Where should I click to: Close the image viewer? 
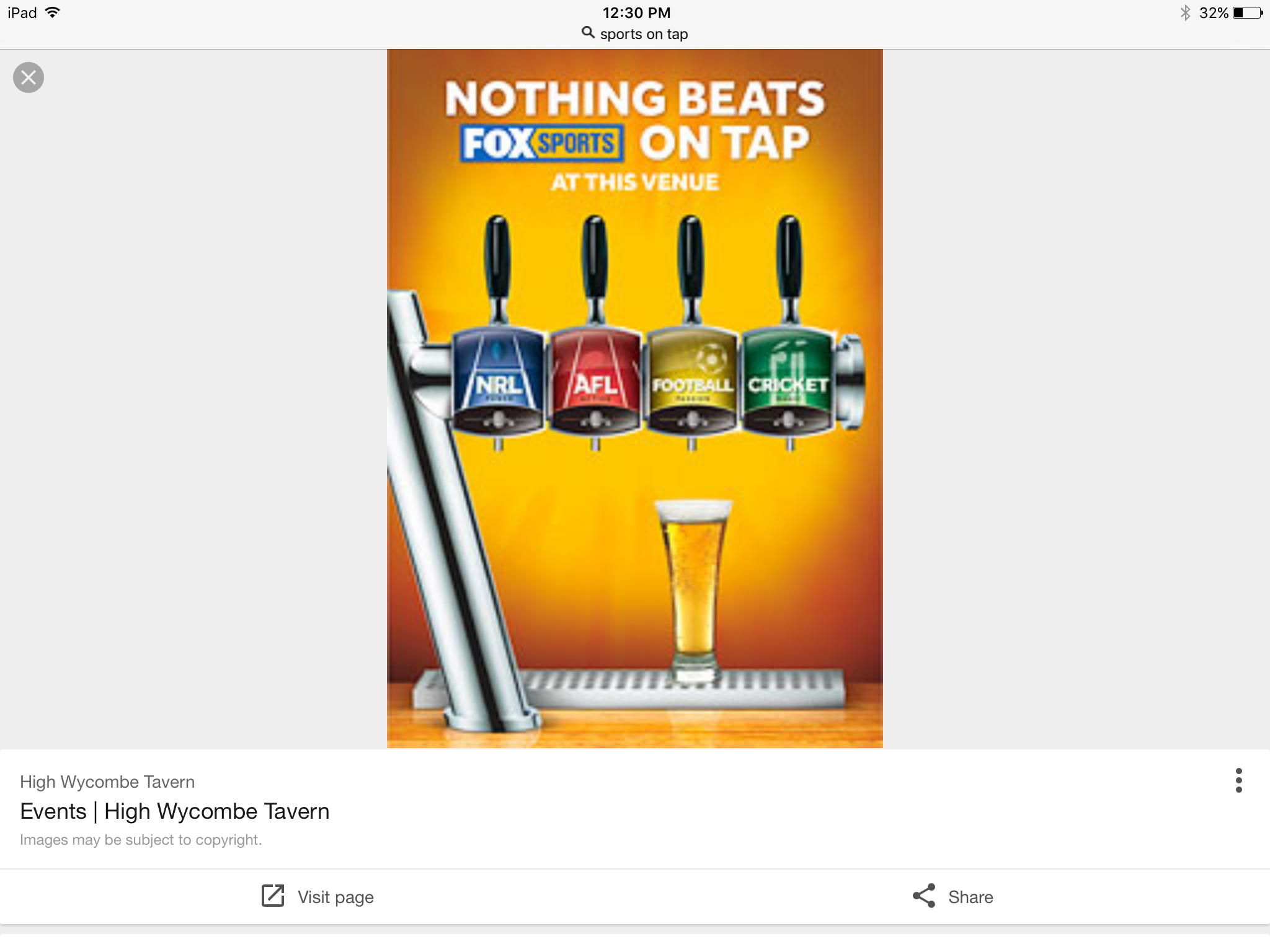29,77
